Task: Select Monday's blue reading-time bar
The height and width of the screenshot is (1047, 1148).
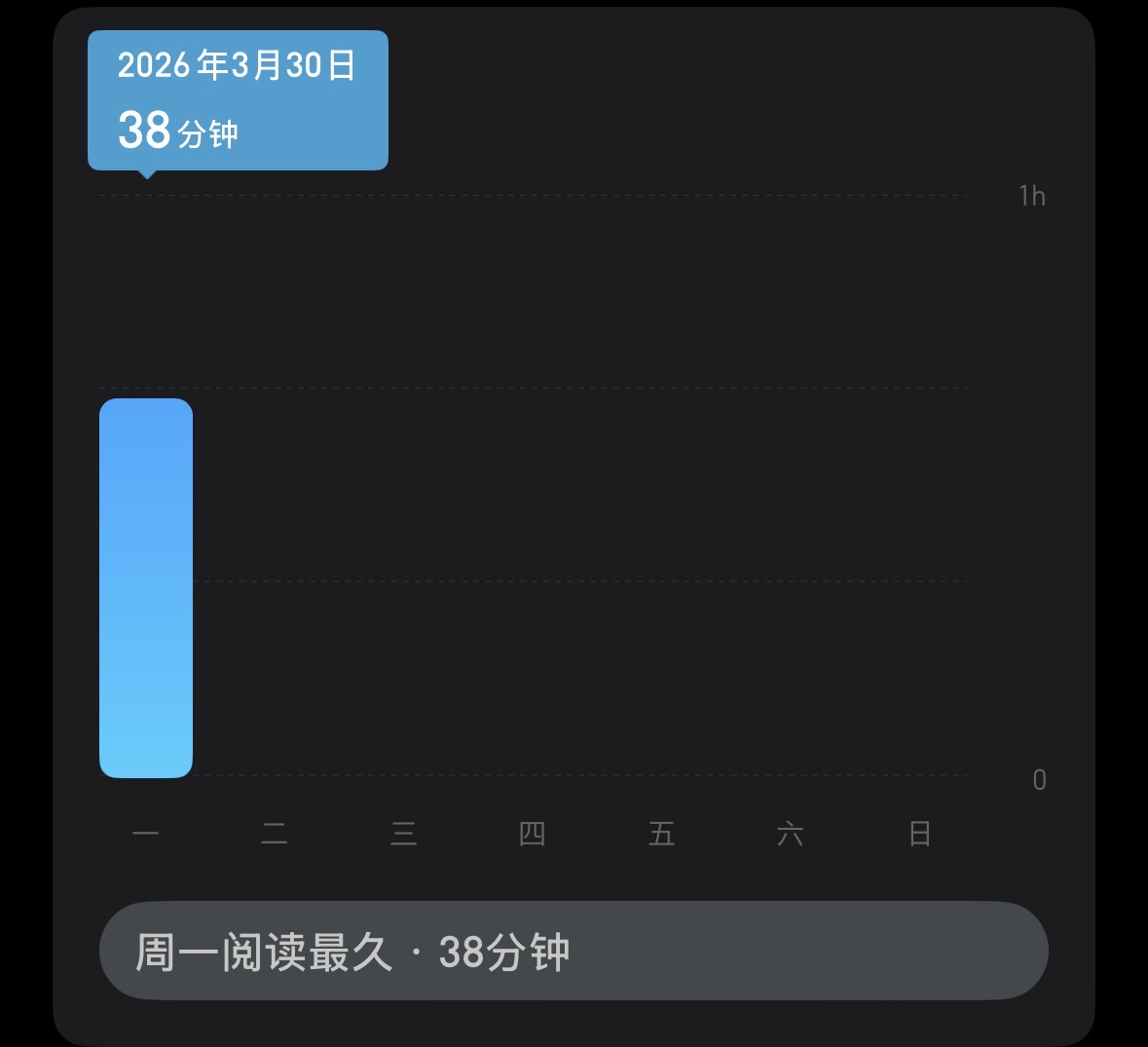Action: (146, 587)
